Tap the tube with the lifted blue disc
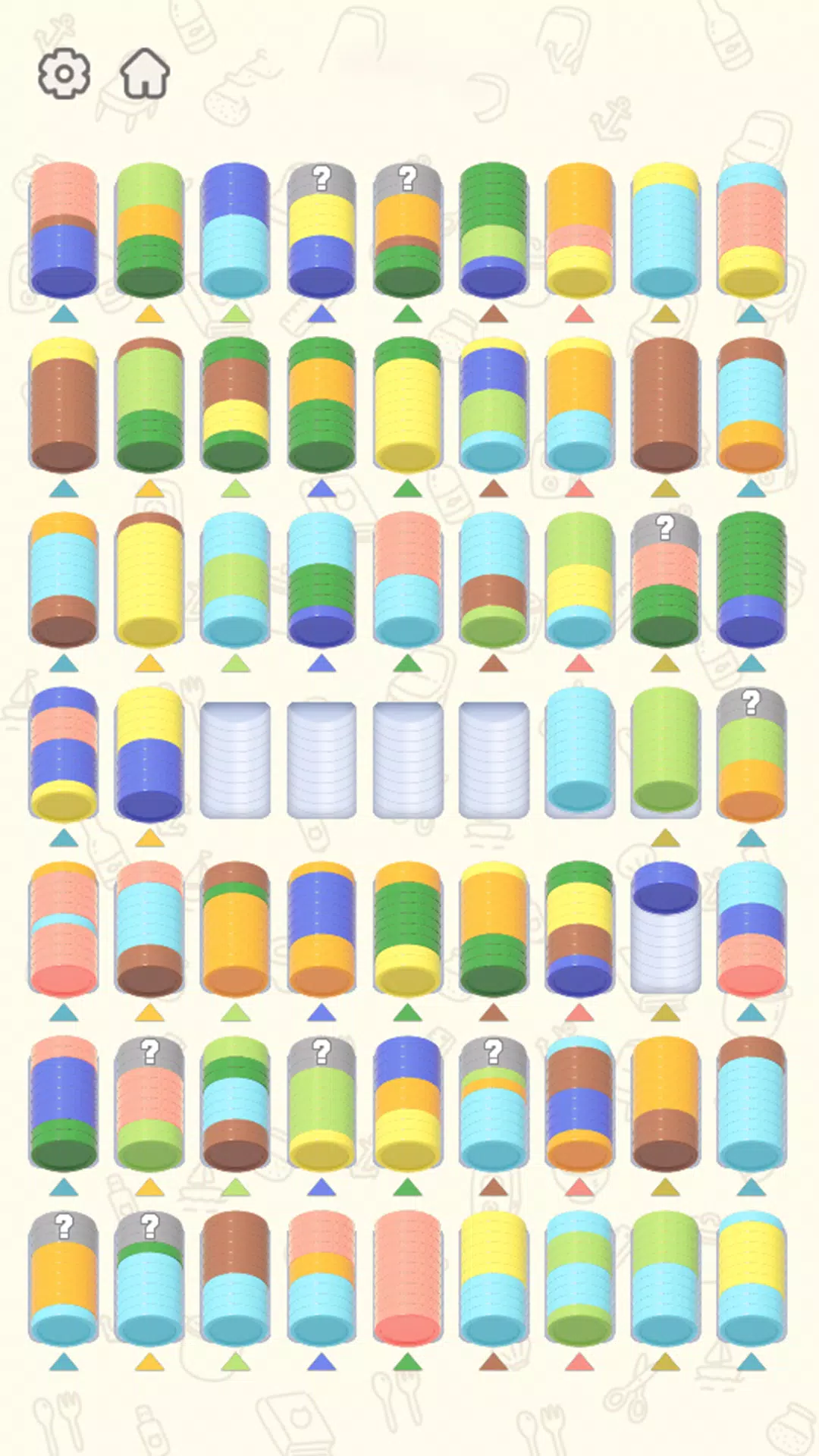The width and height of the screenshot is (819, 1456). 665,927
